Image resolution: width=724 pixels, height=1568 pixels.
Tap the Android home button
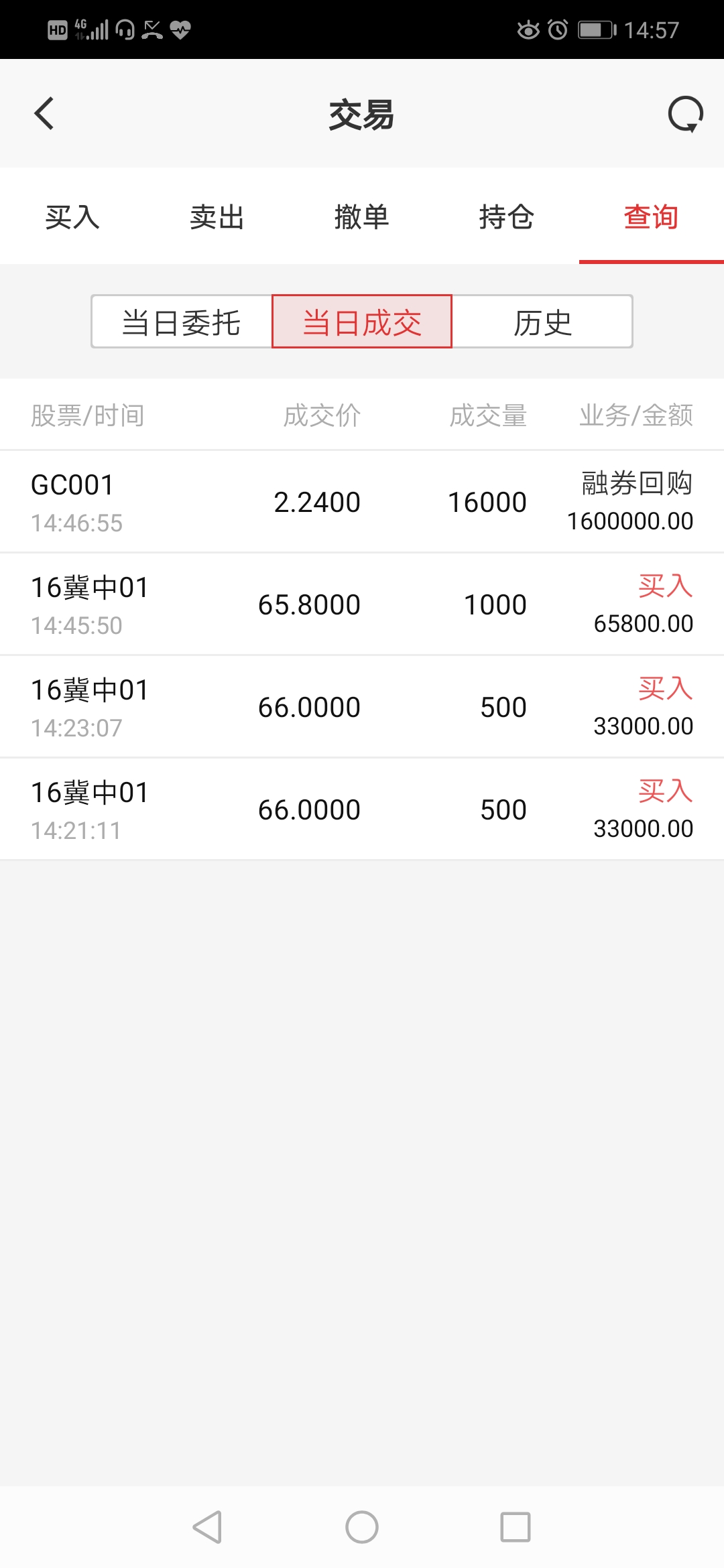pyautogui.click(x=362, y=1527)
